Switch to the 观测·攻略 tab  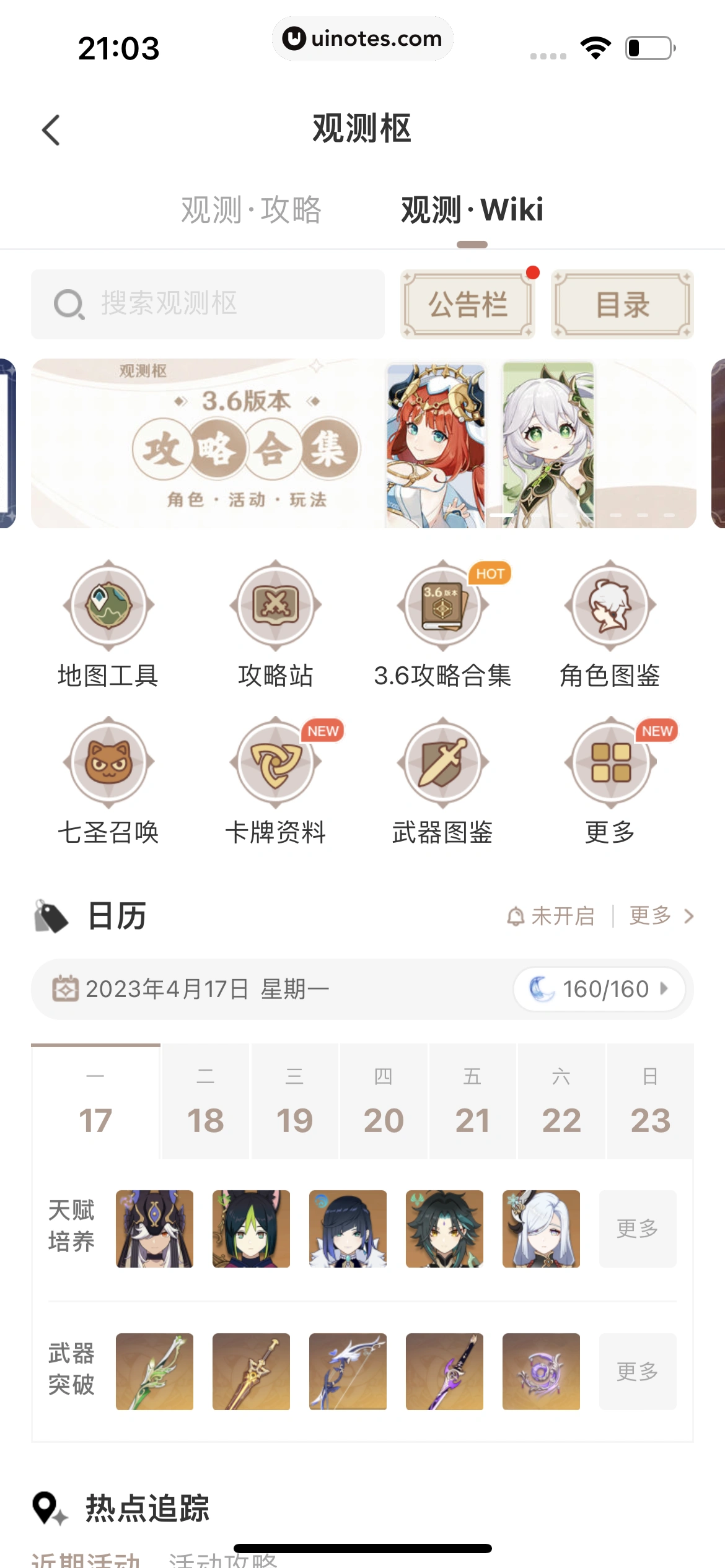pyautogui.click(x=251, y=210)
